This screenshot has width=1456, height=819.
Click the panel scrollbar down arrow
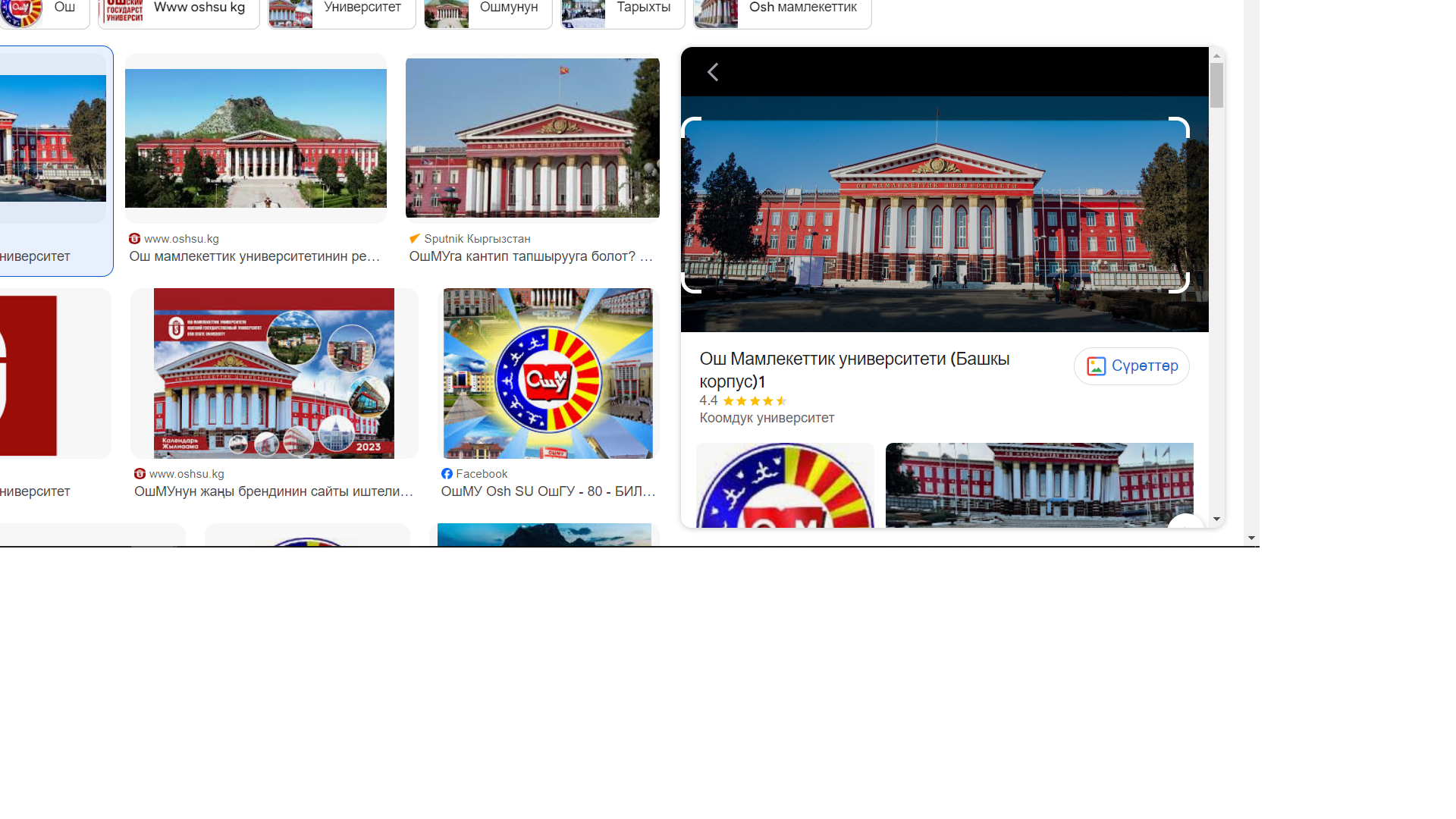click(1216, 519)
